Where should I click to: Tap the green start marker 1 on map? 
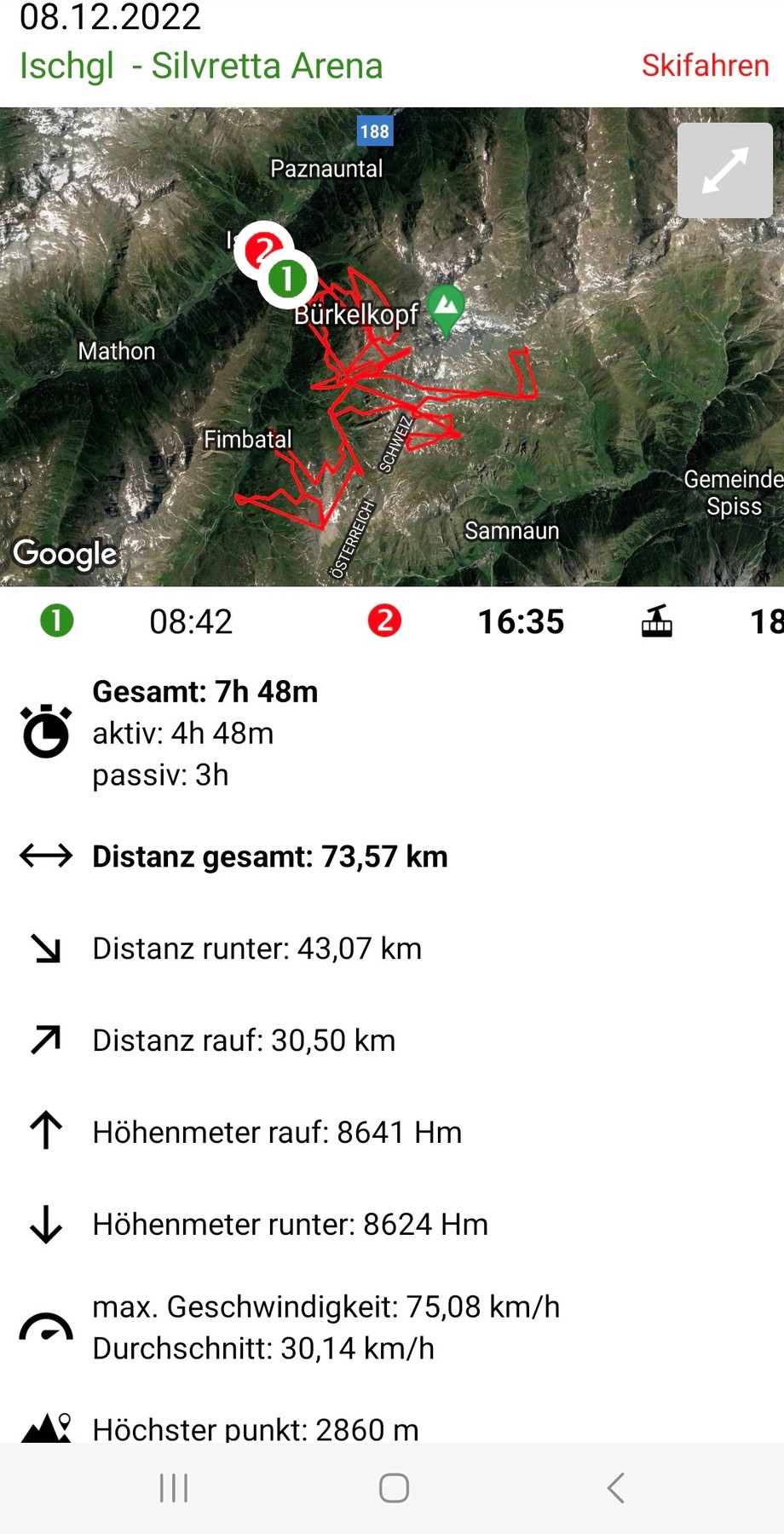(x=288, y=279)
